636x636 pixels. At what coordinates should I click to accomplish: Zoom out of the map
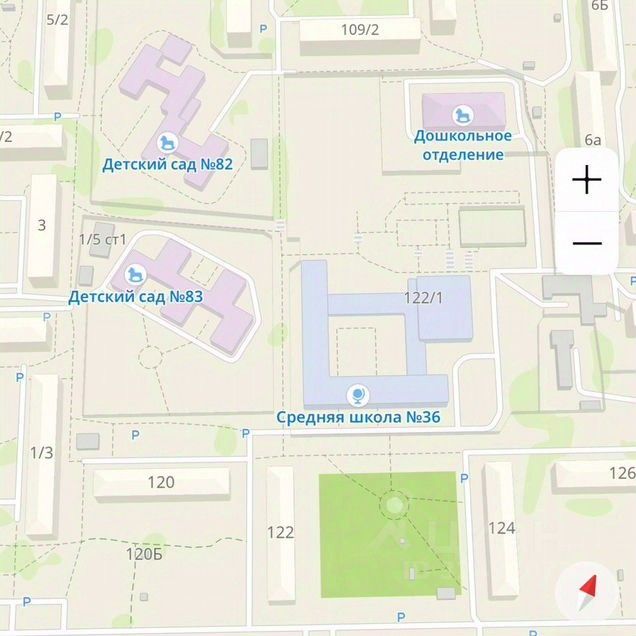587,243
